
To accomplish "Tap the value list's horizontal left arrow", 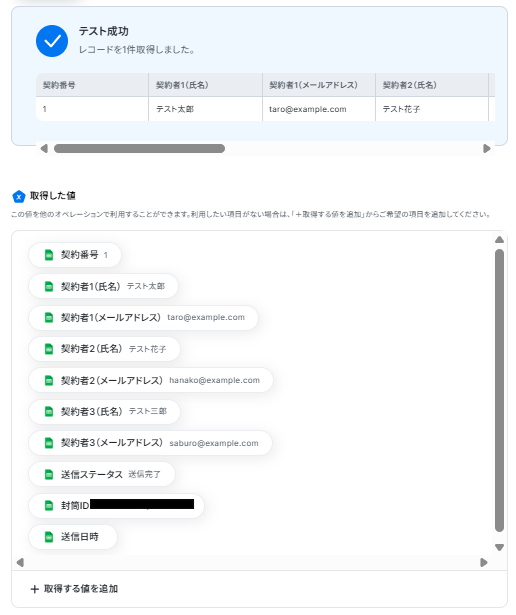I will pos(20,562).
